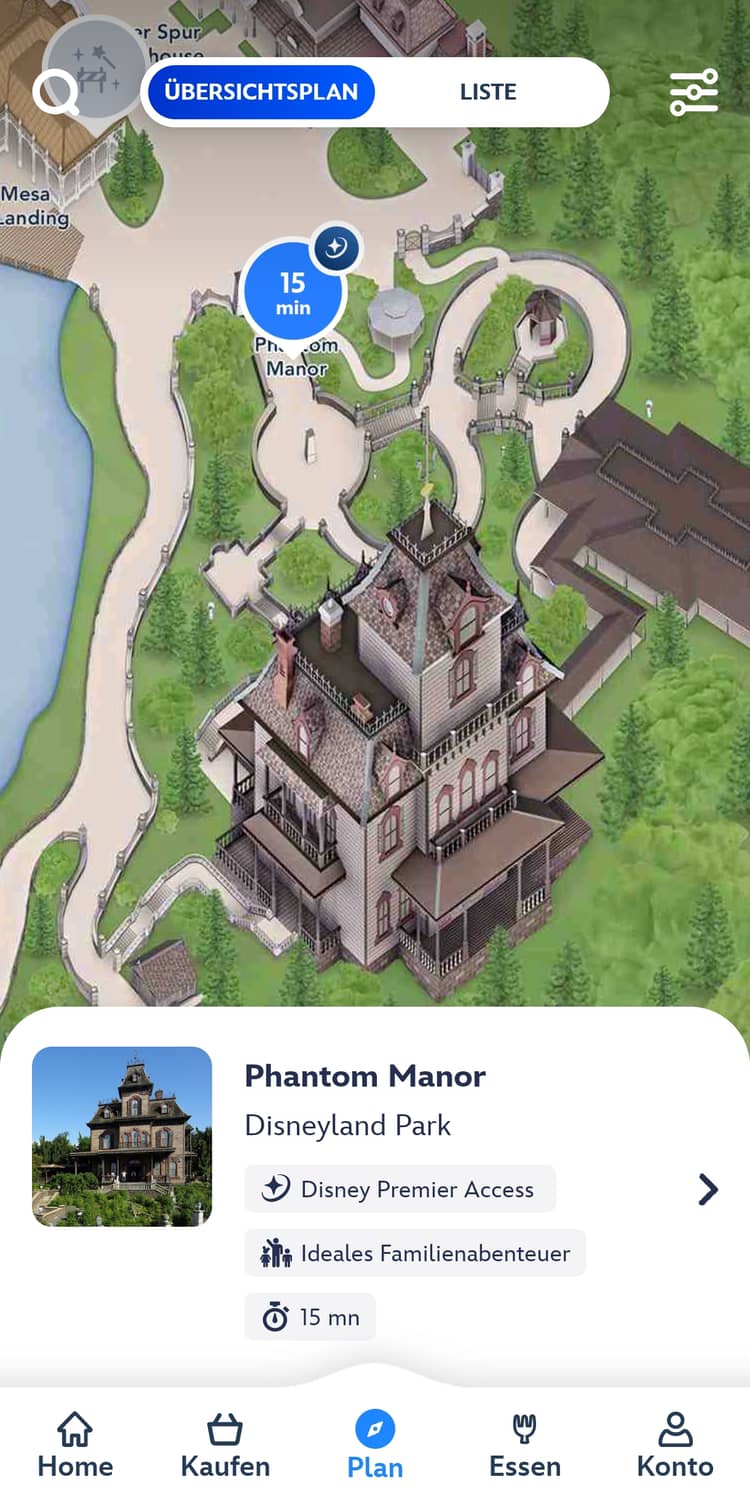The height and width of the screenshot is (1506, 750).
Task: Open the Konto tab
Action: click(675, 1446)
